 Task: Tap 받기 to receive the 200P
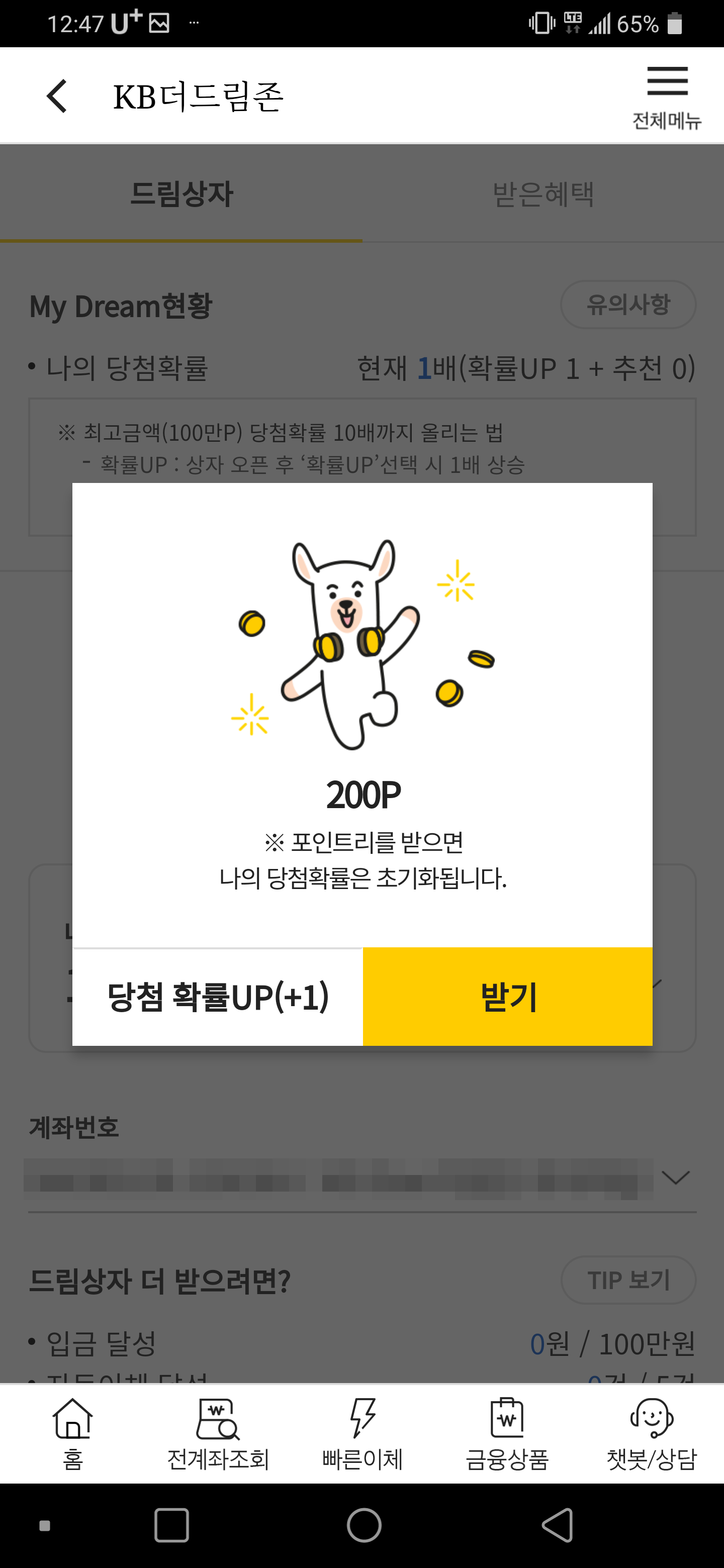507,997
